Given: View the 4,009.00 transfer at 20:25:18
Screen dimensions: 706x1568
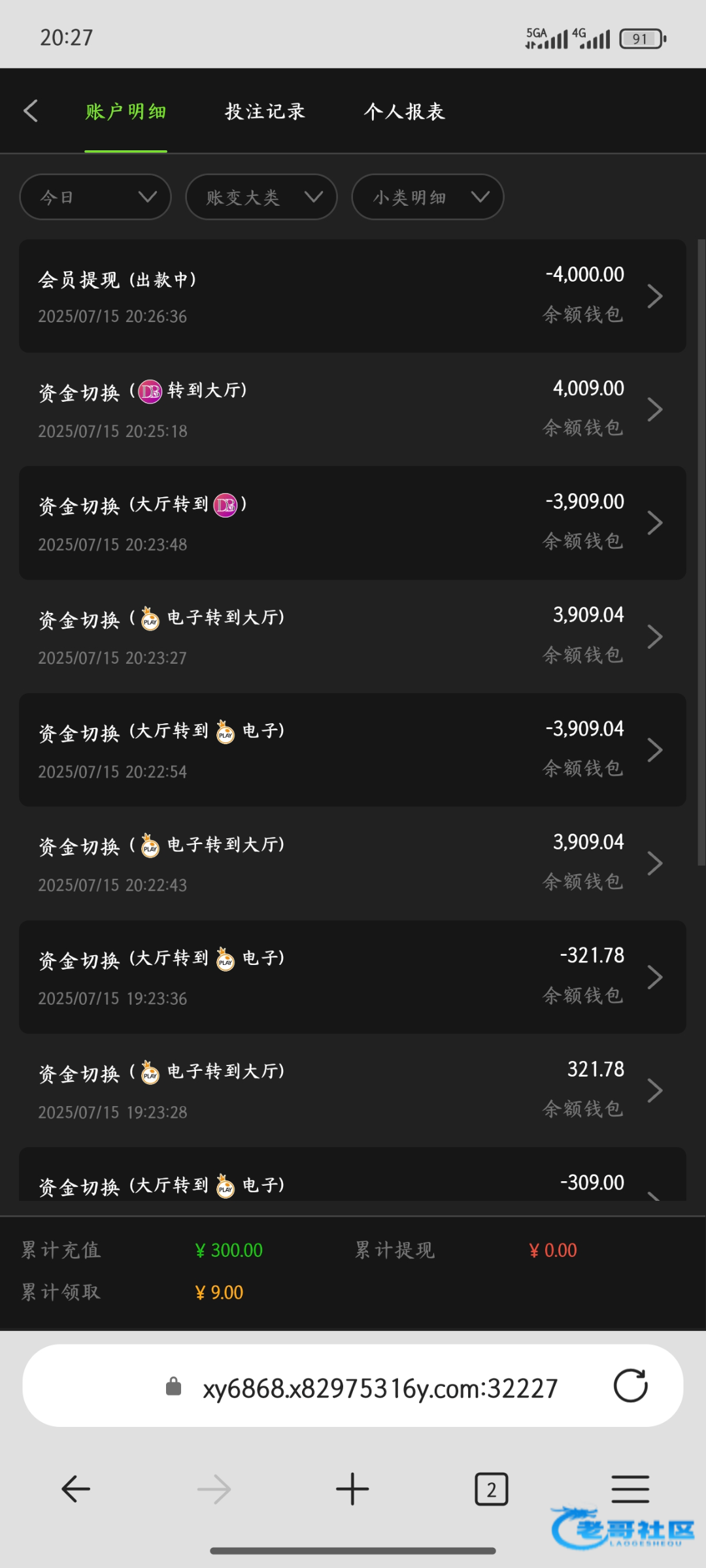Looking at the screenshot, I should [352, 410].
